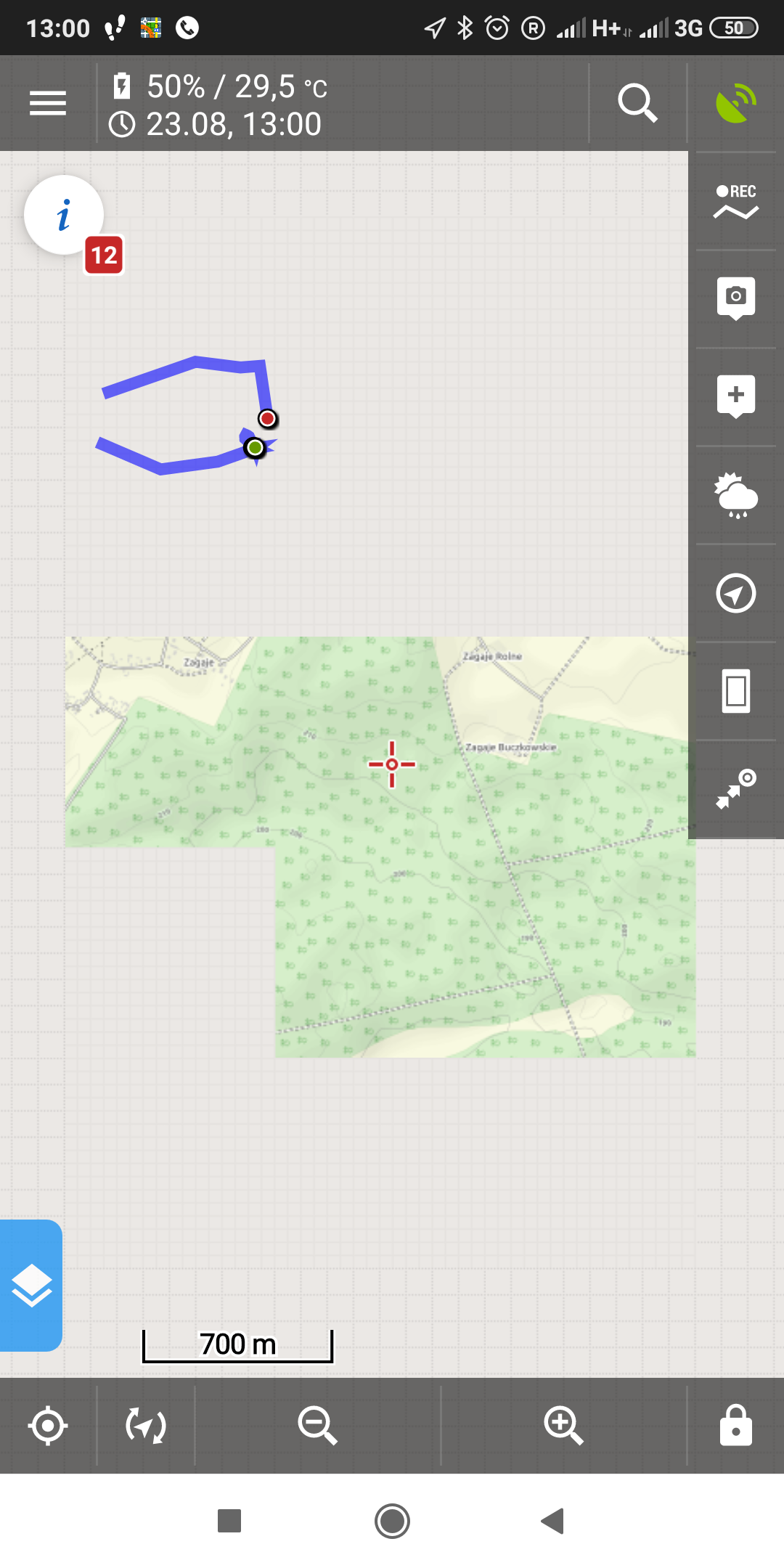Open the track recording panel
Viewport: 784px width, 1568px height.
click(735, 201)
